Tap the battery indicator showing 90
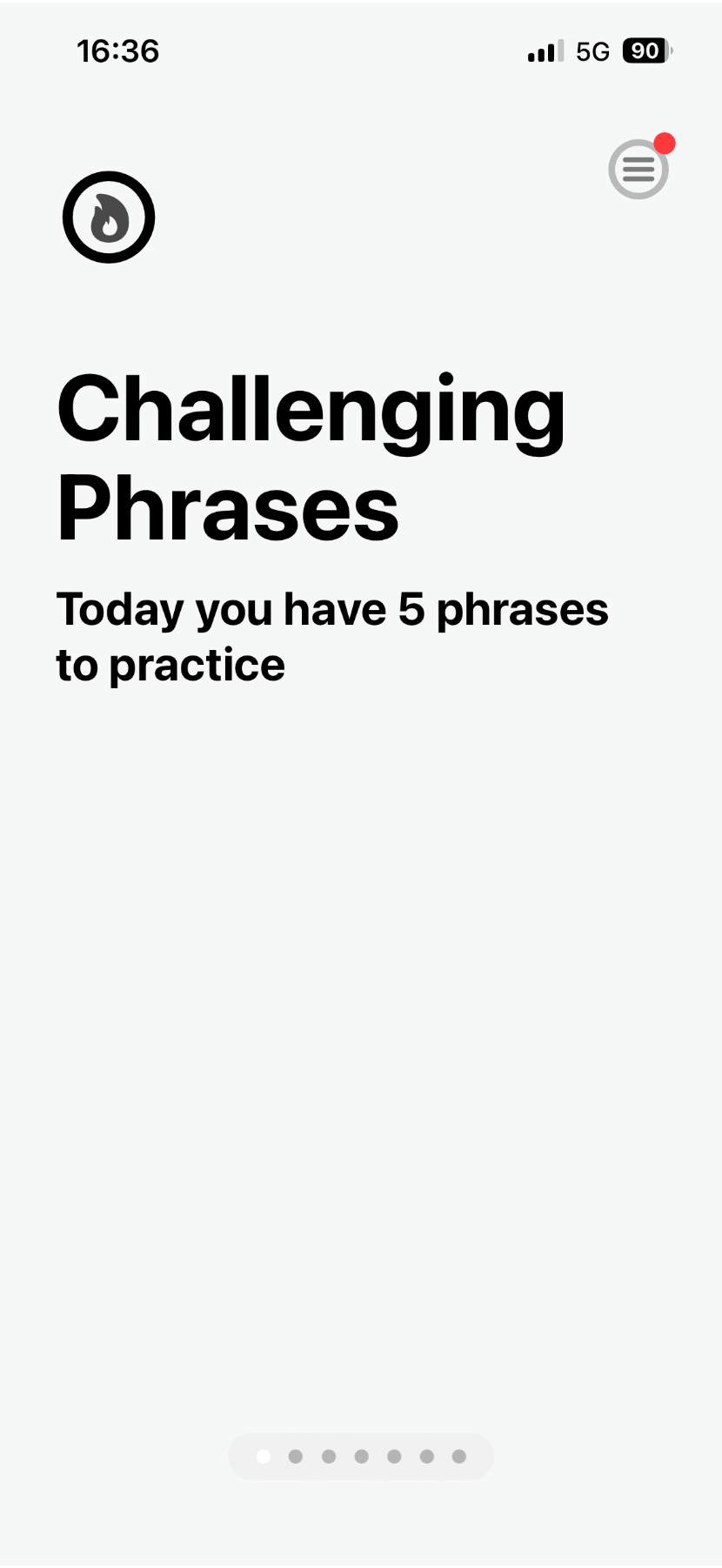 645,50
